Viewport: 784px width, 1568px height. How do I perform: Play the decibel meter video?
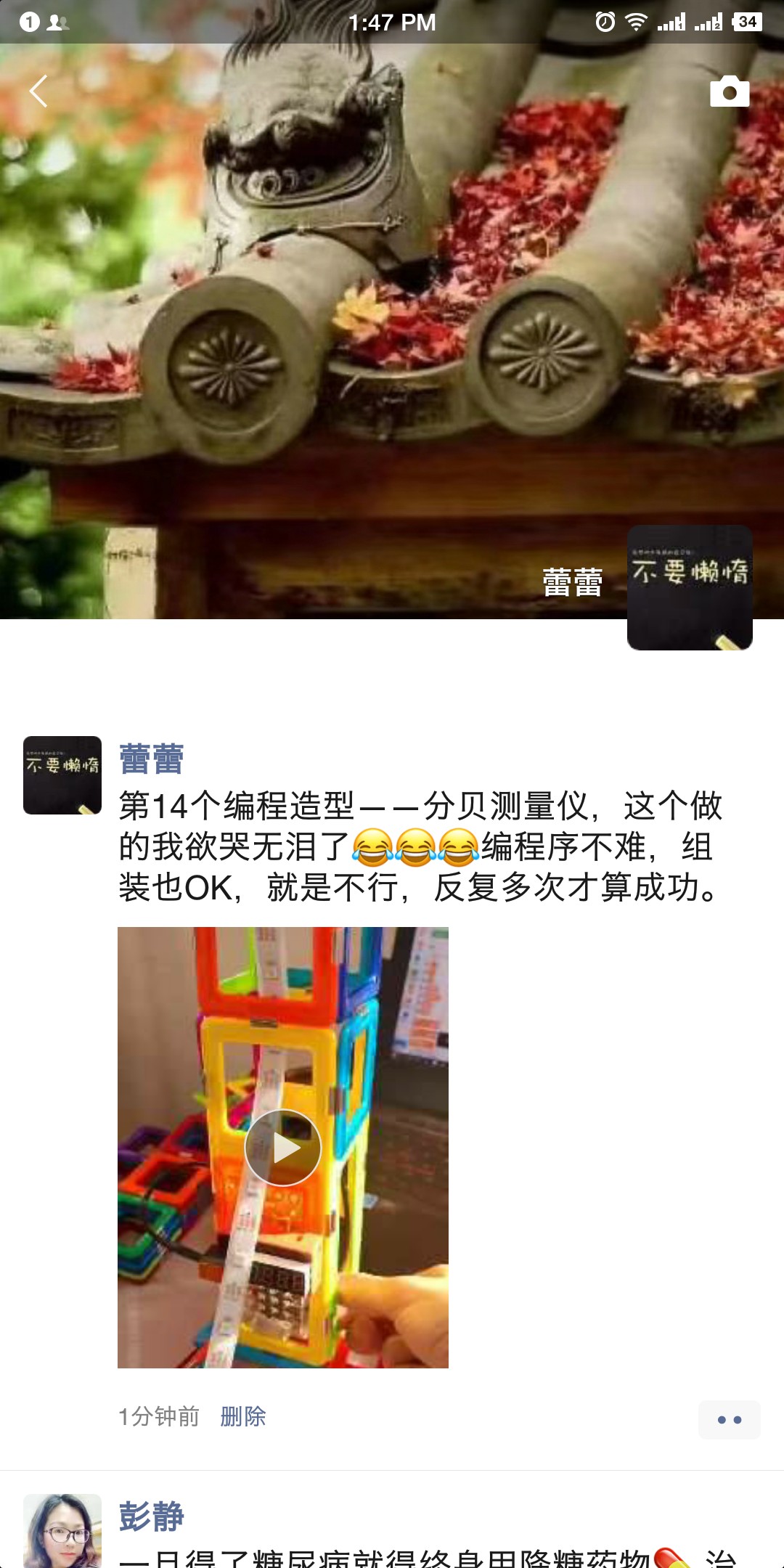coord(282,1148)
